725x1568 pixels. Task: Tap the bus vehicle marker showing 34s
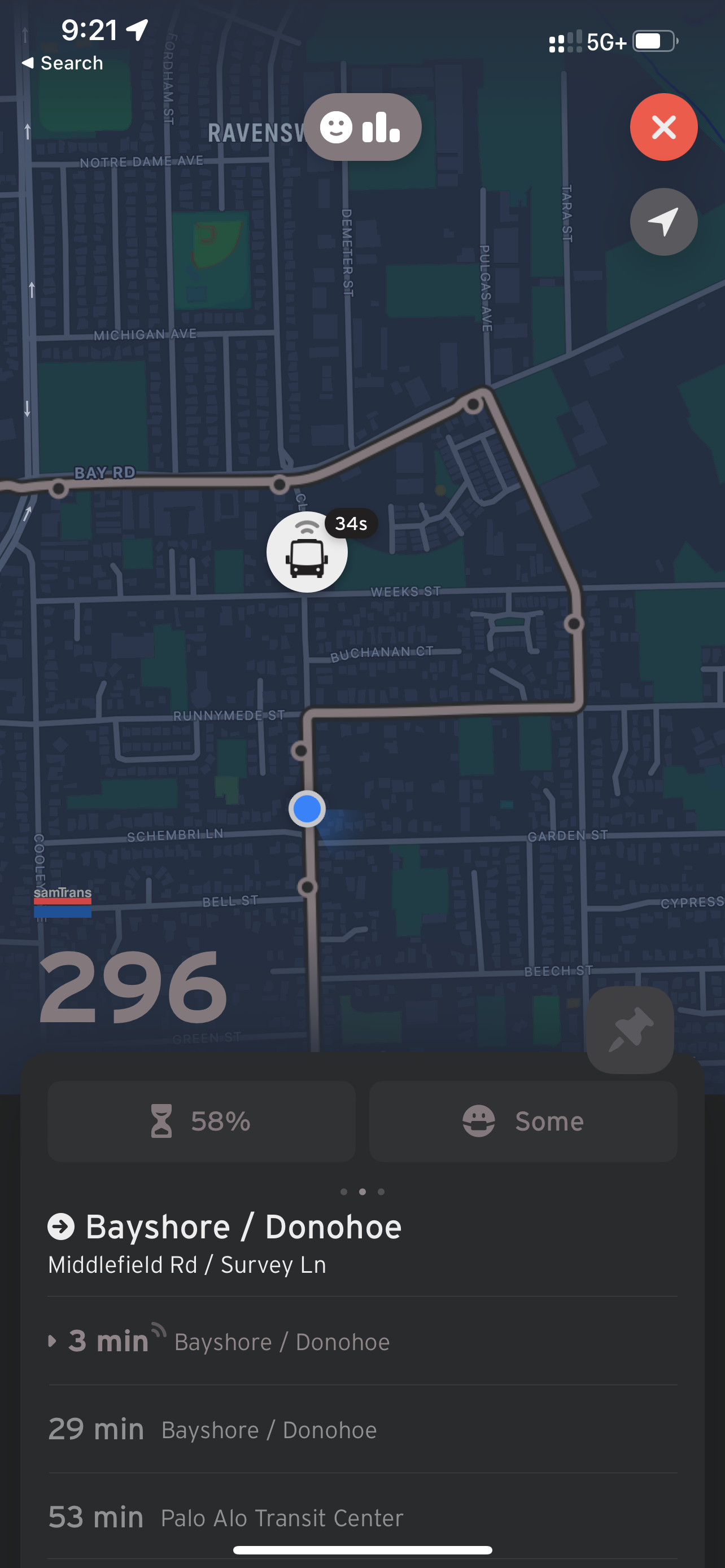coord(307,552)
